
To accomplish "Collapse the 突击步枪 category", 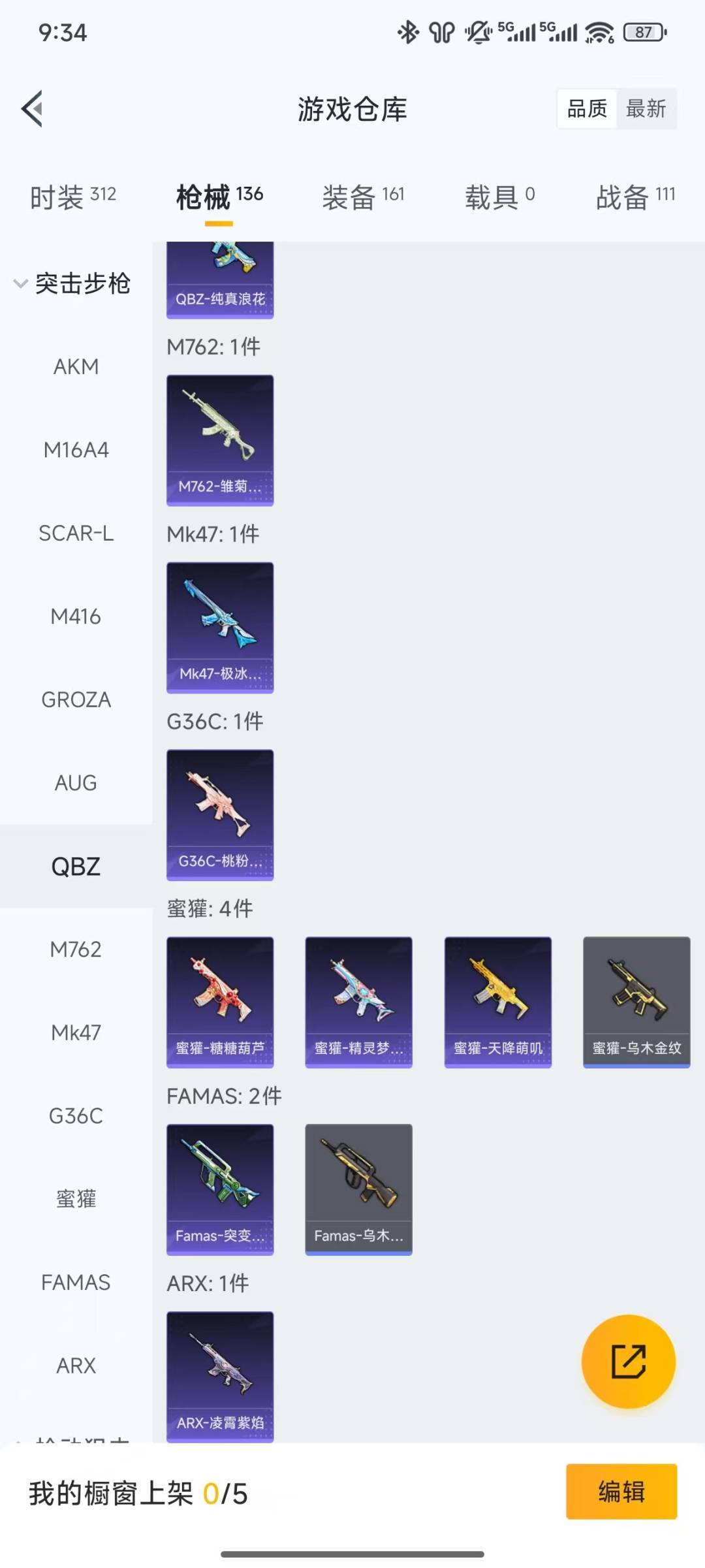I will 73,283.
